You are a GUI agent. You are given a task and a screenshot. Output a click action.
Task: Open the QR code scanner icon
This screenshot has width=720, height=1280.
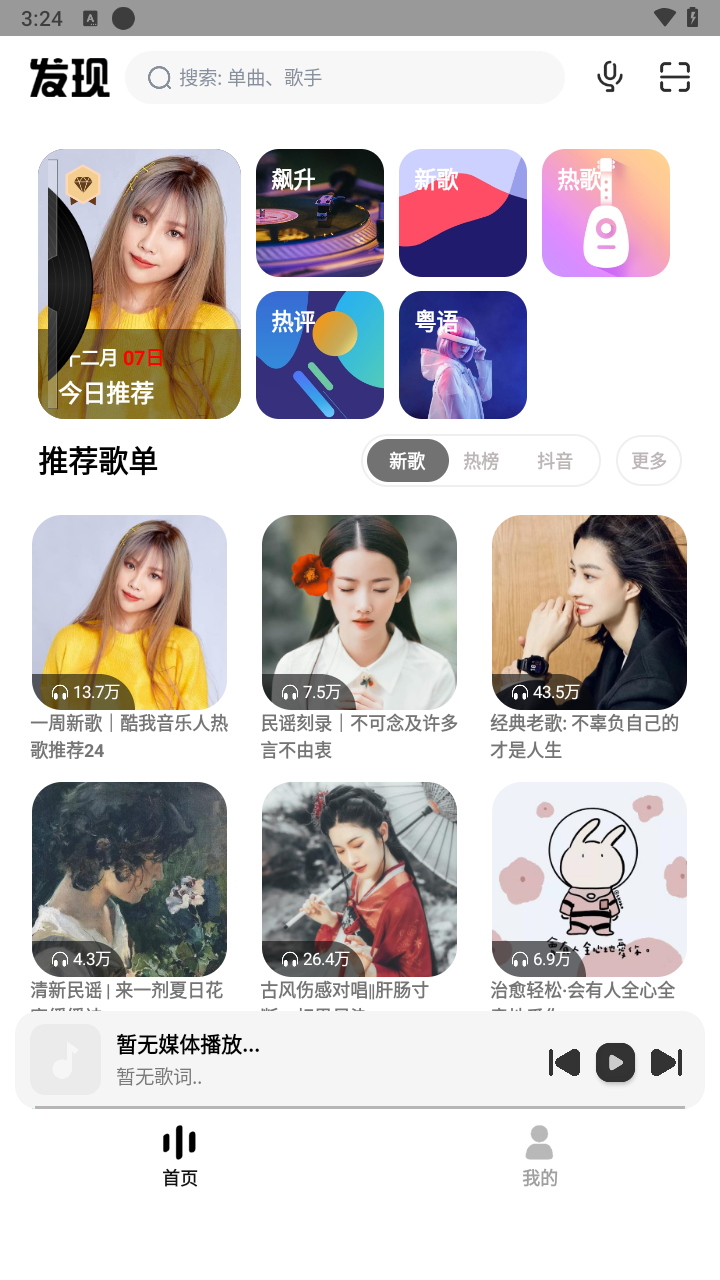coord(674,77)
